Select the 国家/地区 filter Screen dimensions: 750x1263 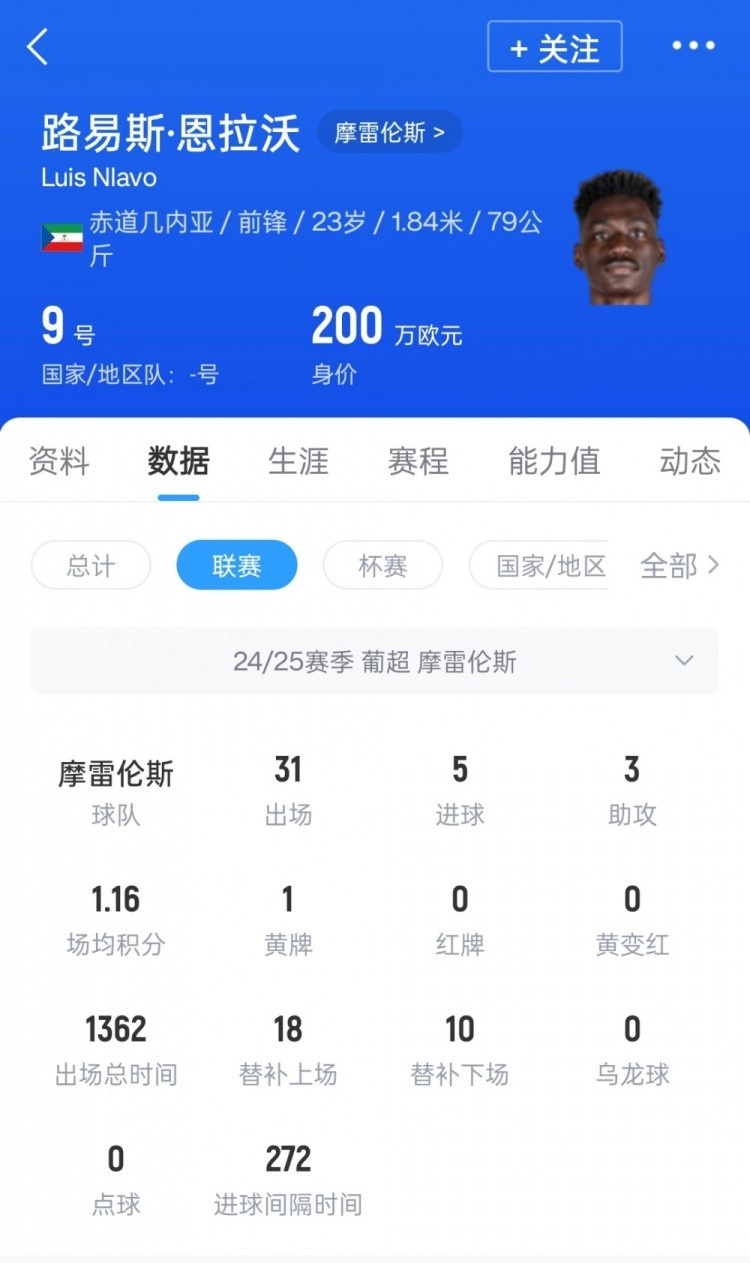550,565
